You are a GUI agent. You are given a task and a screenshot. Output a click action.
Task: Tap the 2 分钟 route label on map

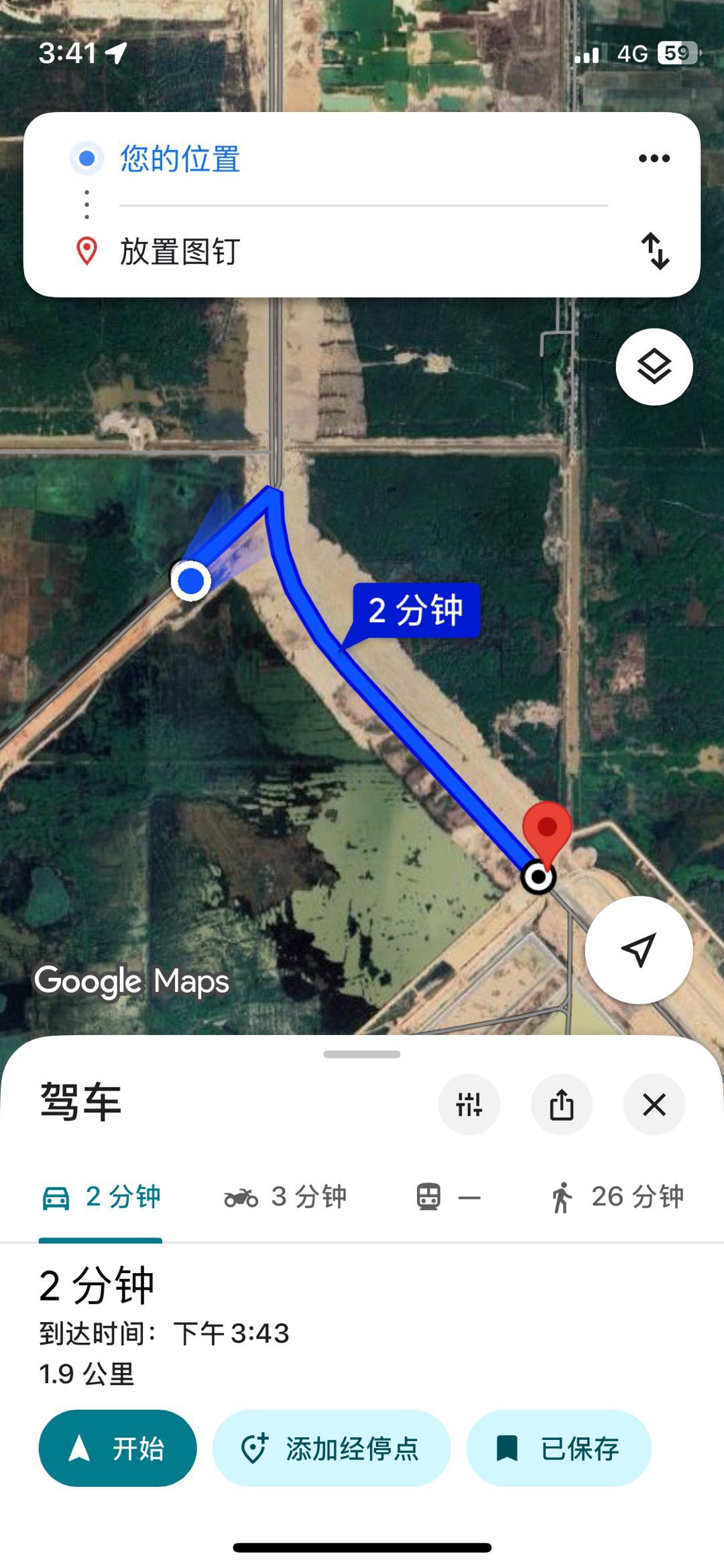(416, 610)
